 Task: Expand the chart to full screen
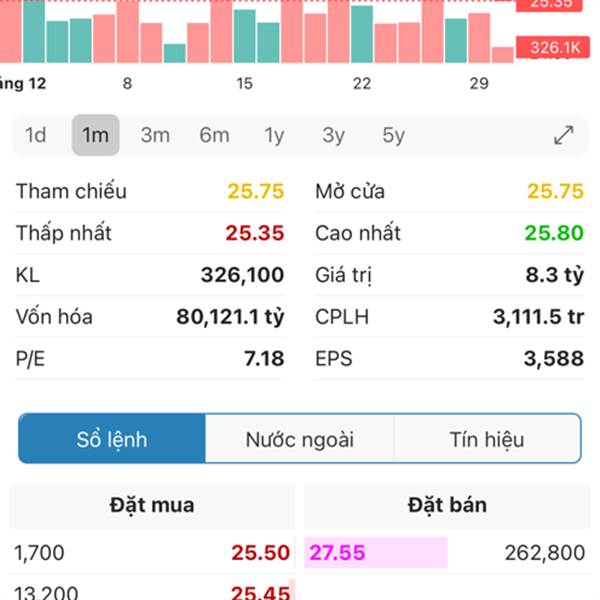564,135
